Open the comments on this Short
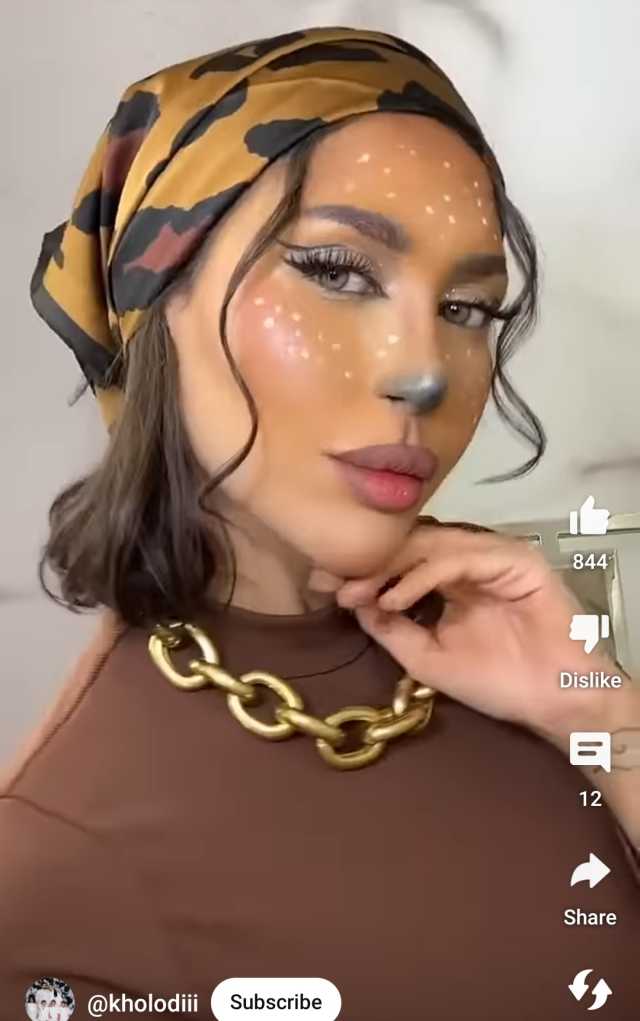The image size is (640, 1021). [x=589, y=752]
